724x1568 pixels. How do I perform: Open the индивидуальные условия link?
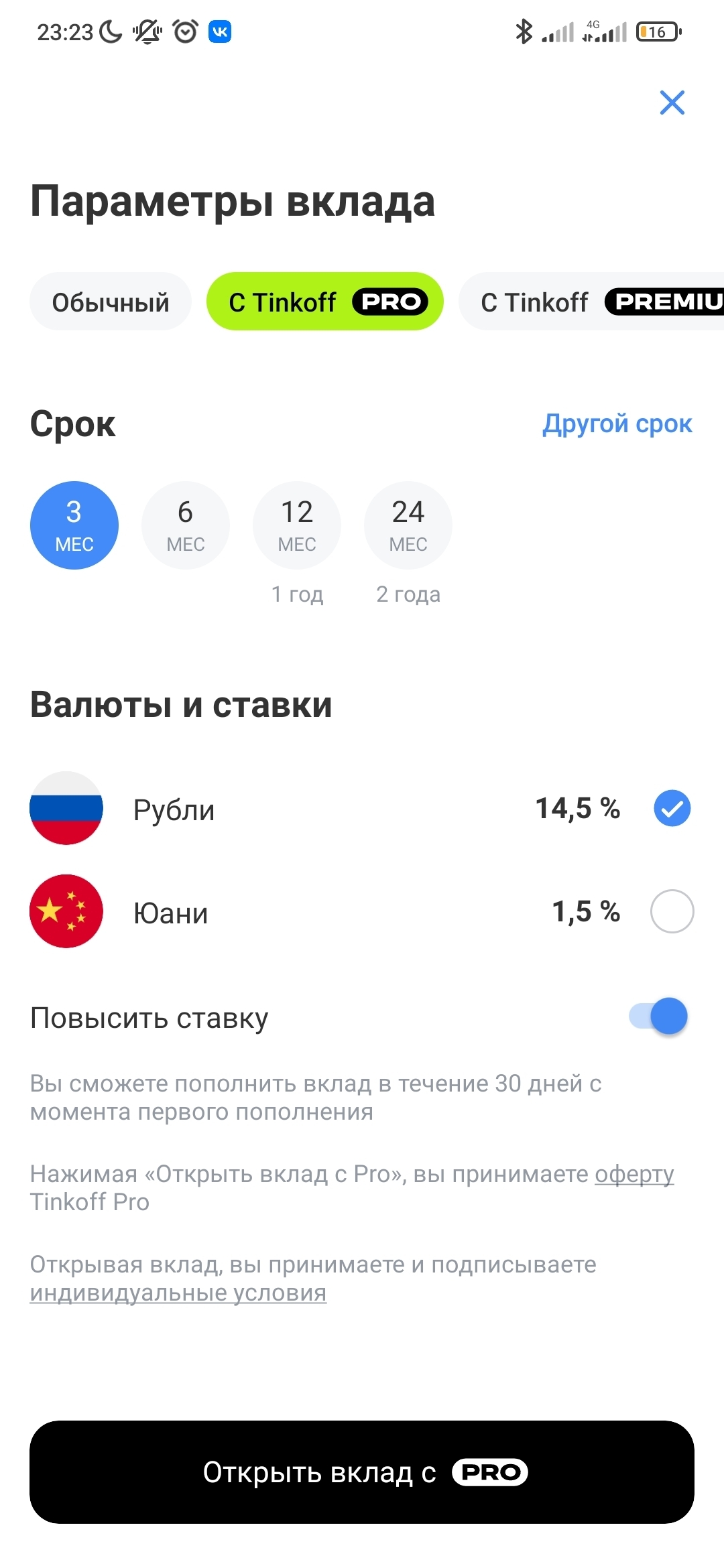click(178, 1293)
